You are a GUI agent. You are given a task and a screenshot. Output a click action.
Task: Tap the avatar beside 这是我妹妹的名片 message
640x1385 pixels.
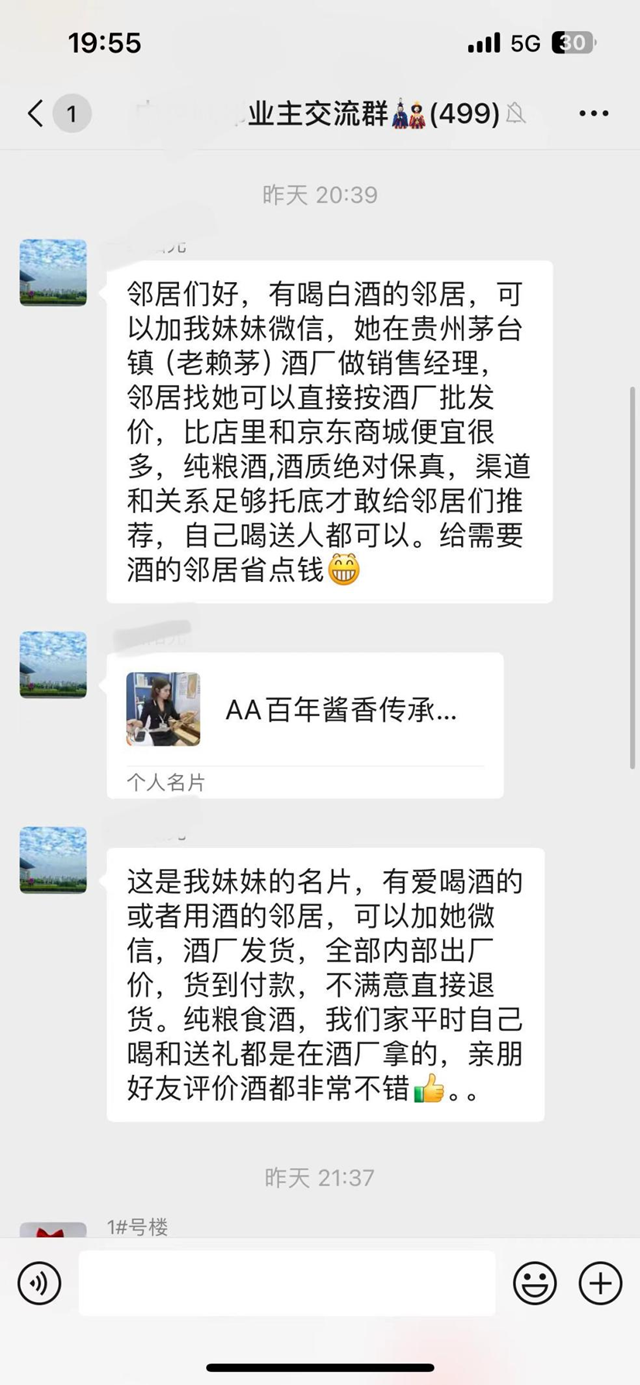tap(53, 860)
